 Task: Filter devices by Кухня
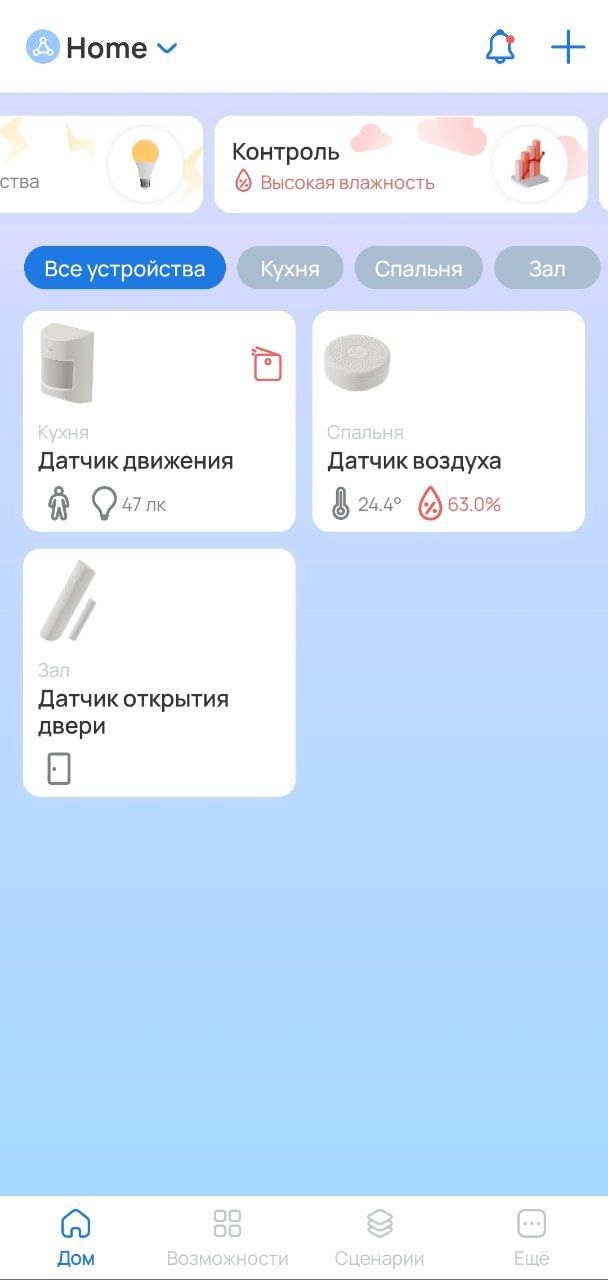click(290, 268)
